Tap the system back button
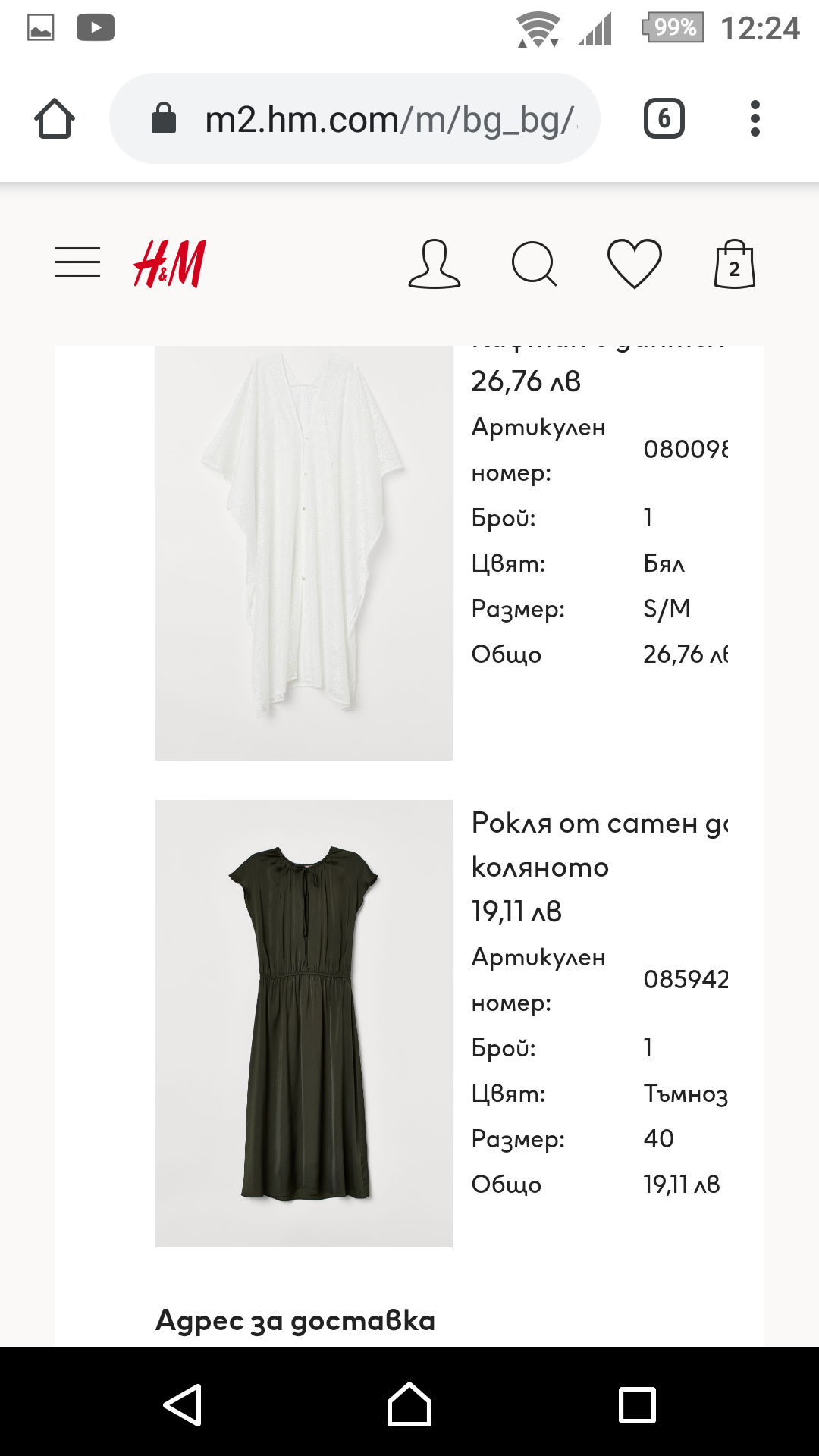This screenshot has height=1456, width=819. click(183, 1405)
